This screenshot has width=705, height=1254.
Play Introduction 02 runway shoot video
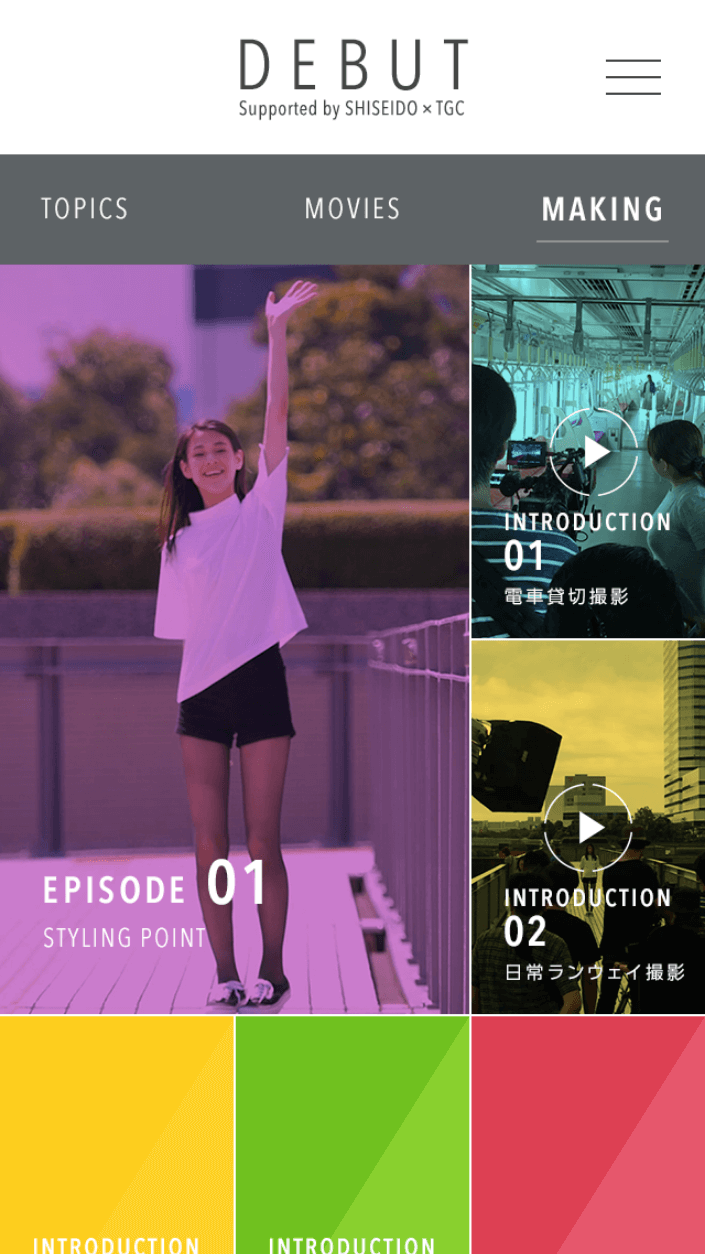tap(589, 828)
